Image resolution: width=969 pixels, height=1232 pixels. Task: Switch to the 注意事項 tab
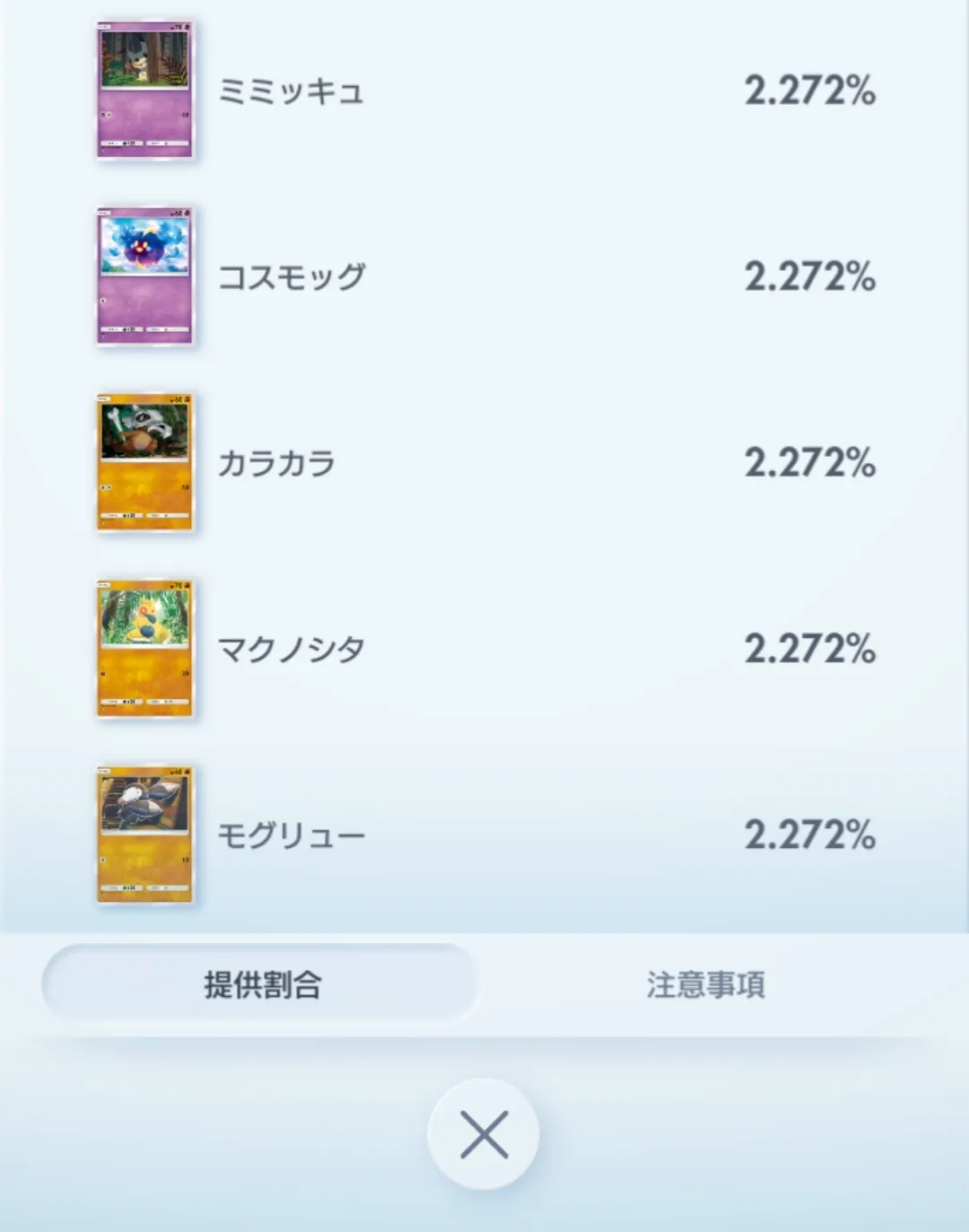pos(705,984)
